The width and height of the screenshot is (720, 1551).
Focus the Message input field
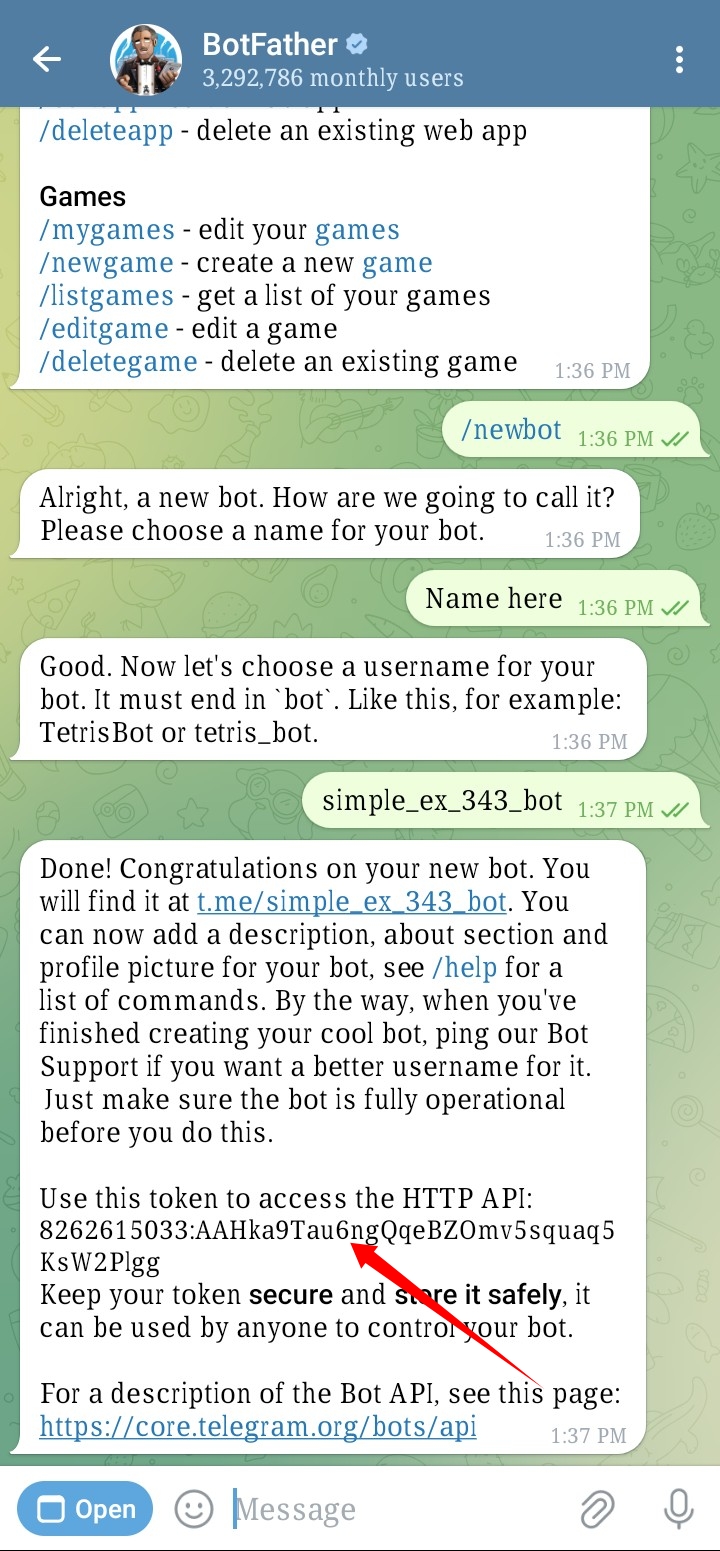(x=400, y=1509)
